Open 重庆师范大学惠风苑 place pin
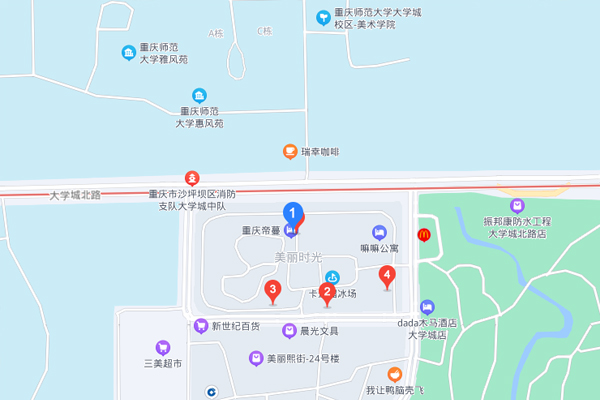The height and width of the screenshot is (400, 600). [x=200, y=96]
